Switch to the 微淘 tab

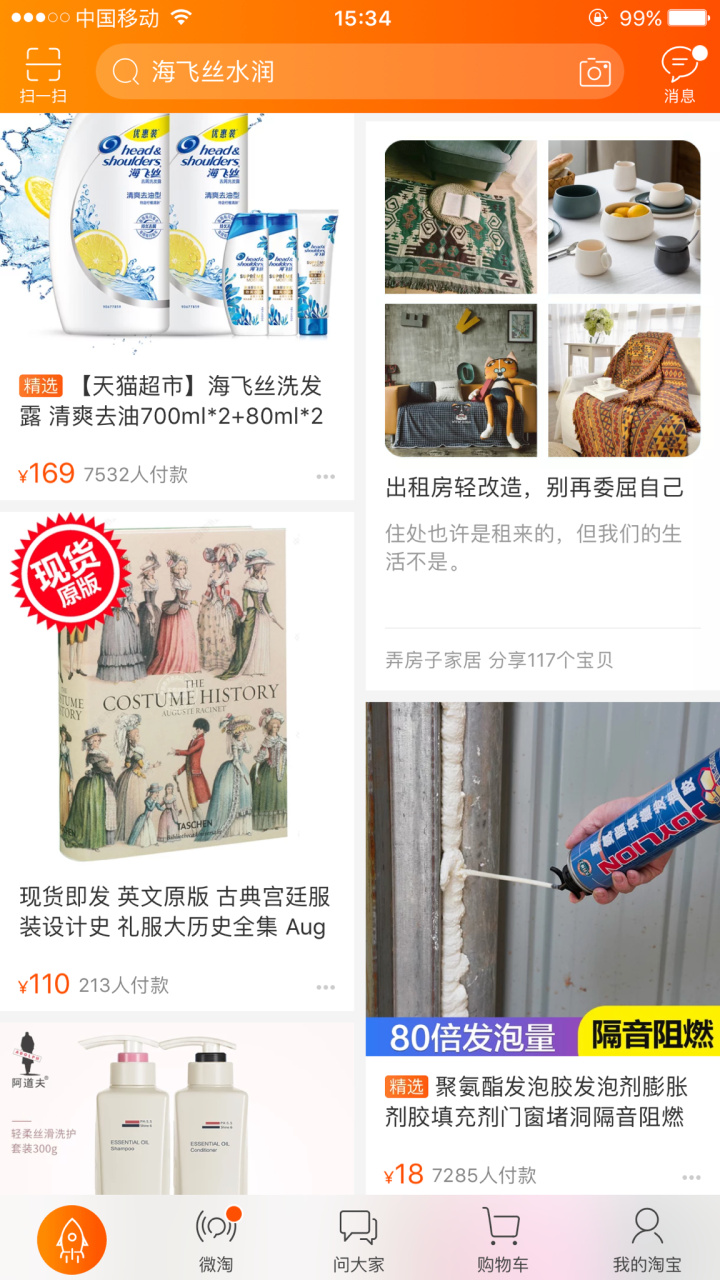click(x=216, y=1240)
